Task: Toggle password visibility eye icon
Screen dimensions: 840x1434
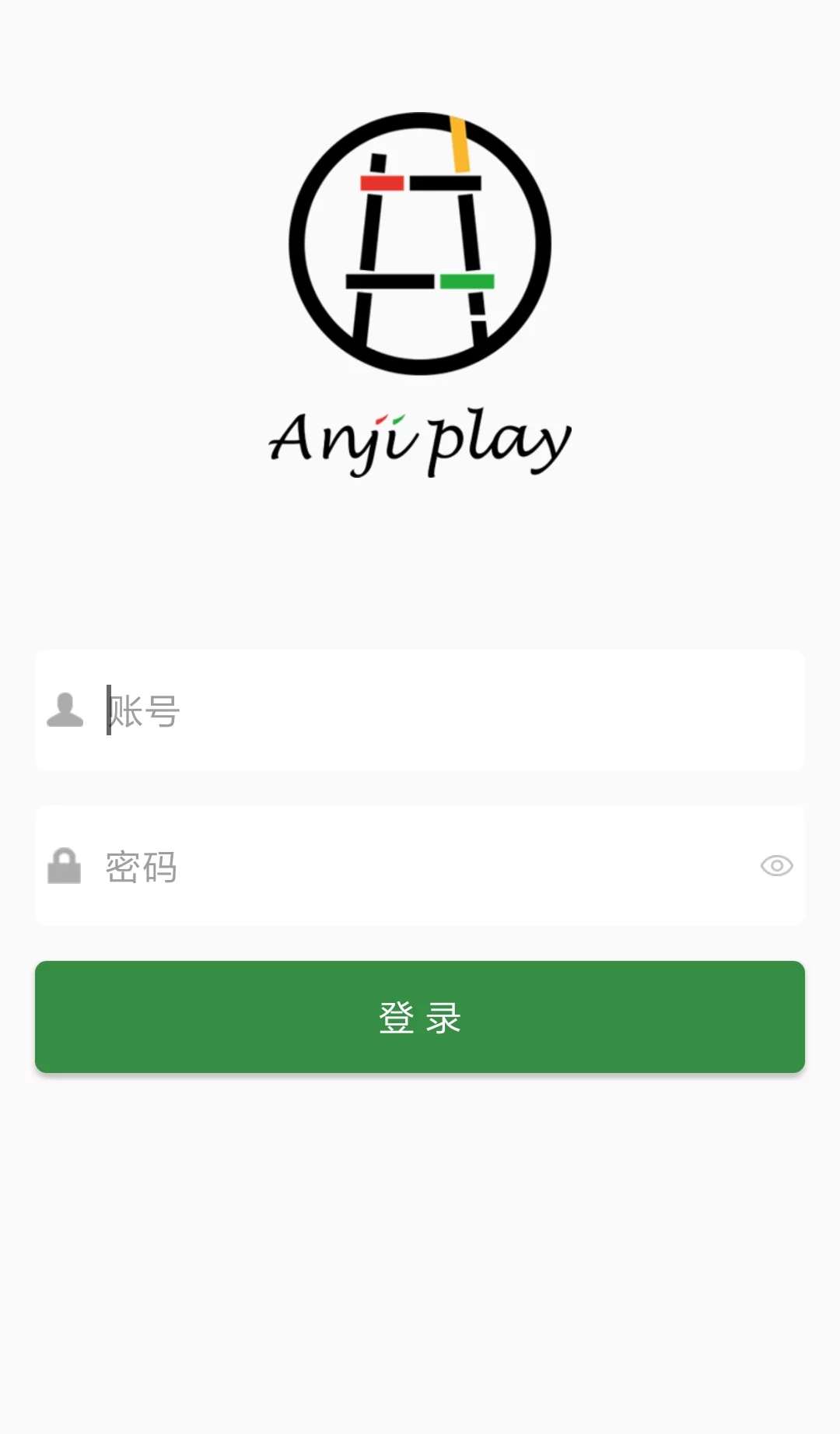Action: tap(776, 866)
